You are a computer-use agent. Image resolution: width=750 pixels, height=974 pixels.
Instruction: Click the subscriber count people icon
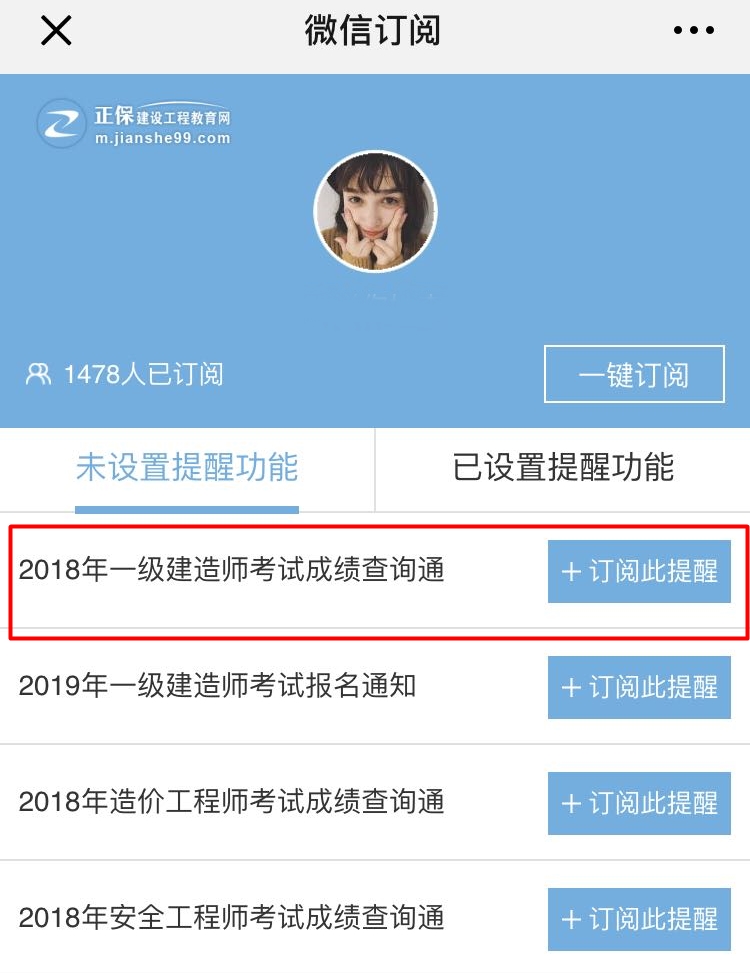(x=36, y=374)
